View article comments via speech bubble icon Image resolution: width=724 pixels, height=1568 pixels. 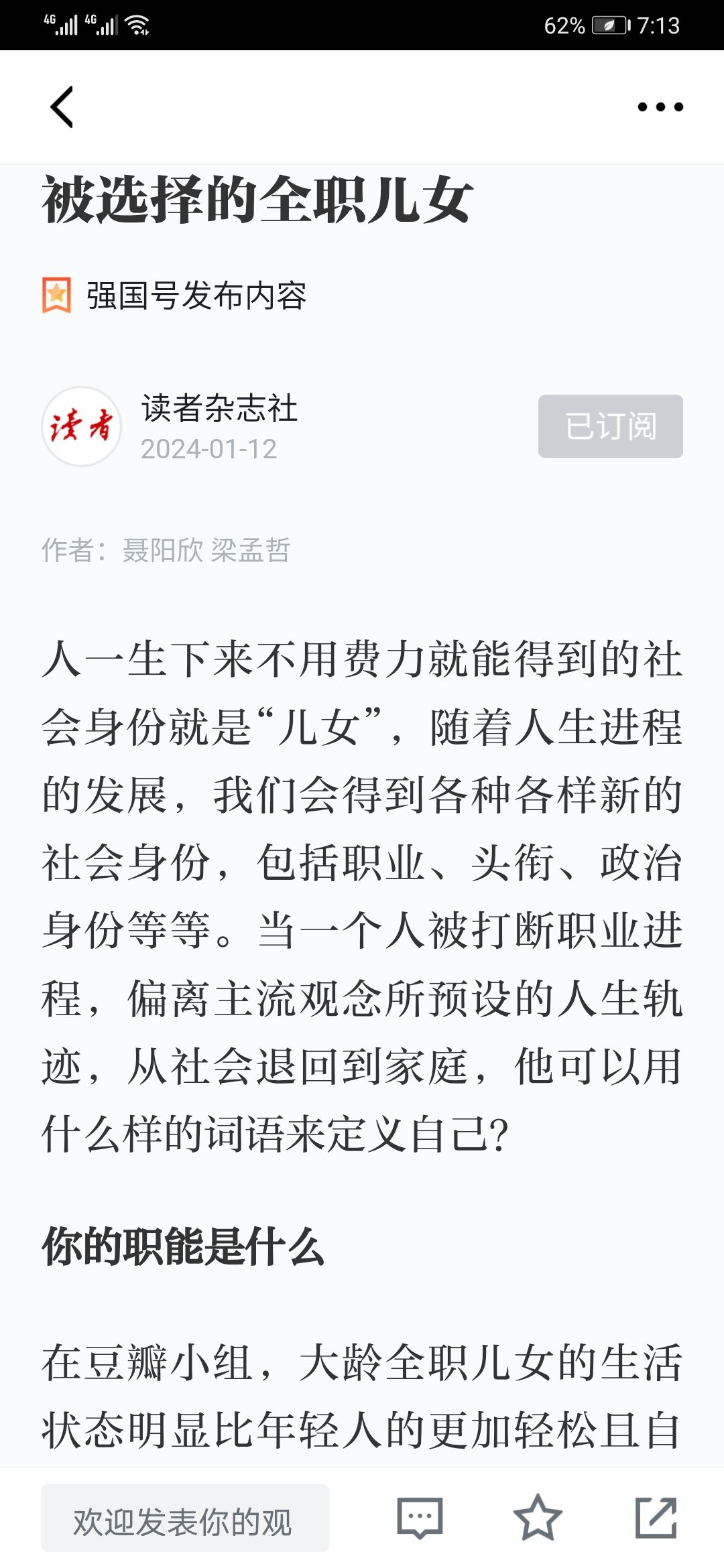tap(420, 1518)
